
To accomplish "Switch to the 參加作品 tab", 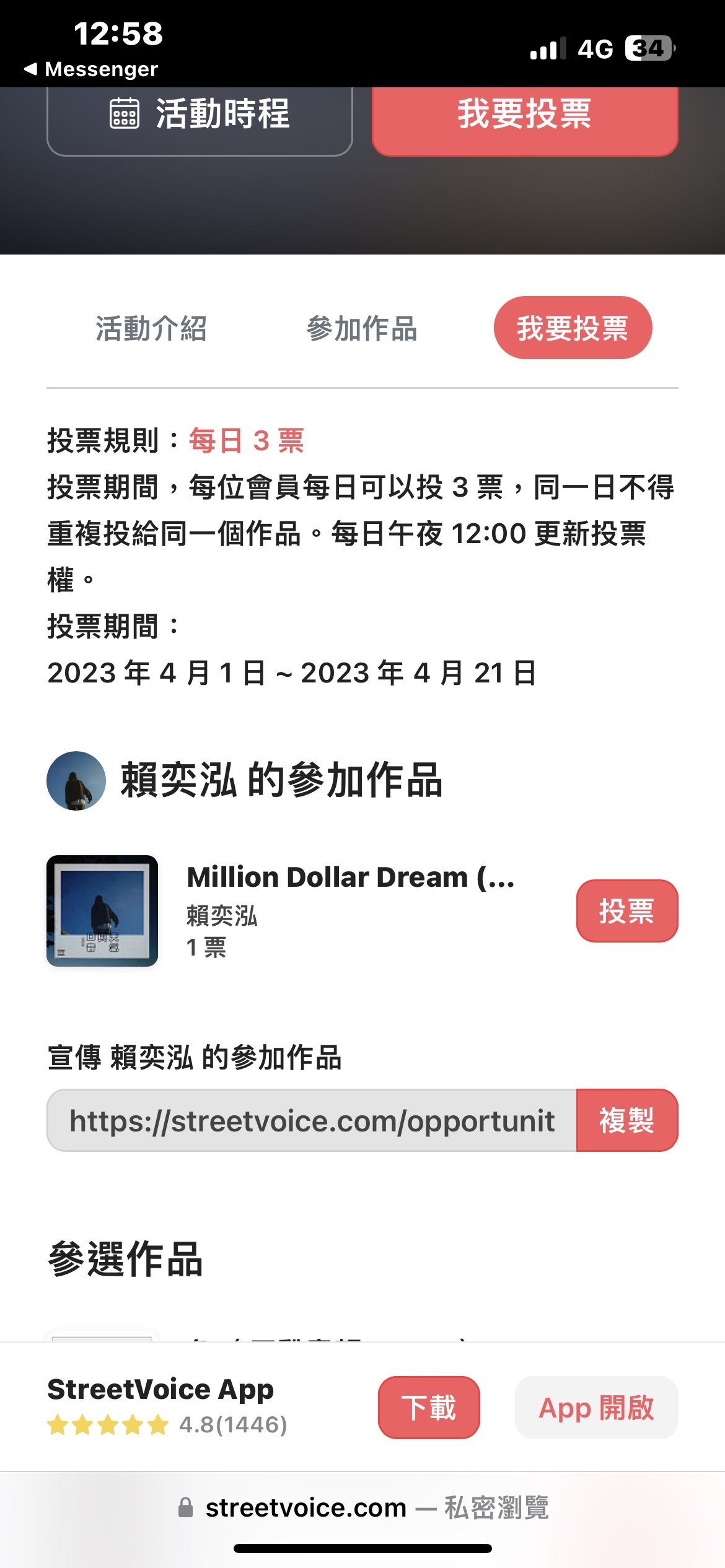I will pyautogui.click(x=362, y=328).
